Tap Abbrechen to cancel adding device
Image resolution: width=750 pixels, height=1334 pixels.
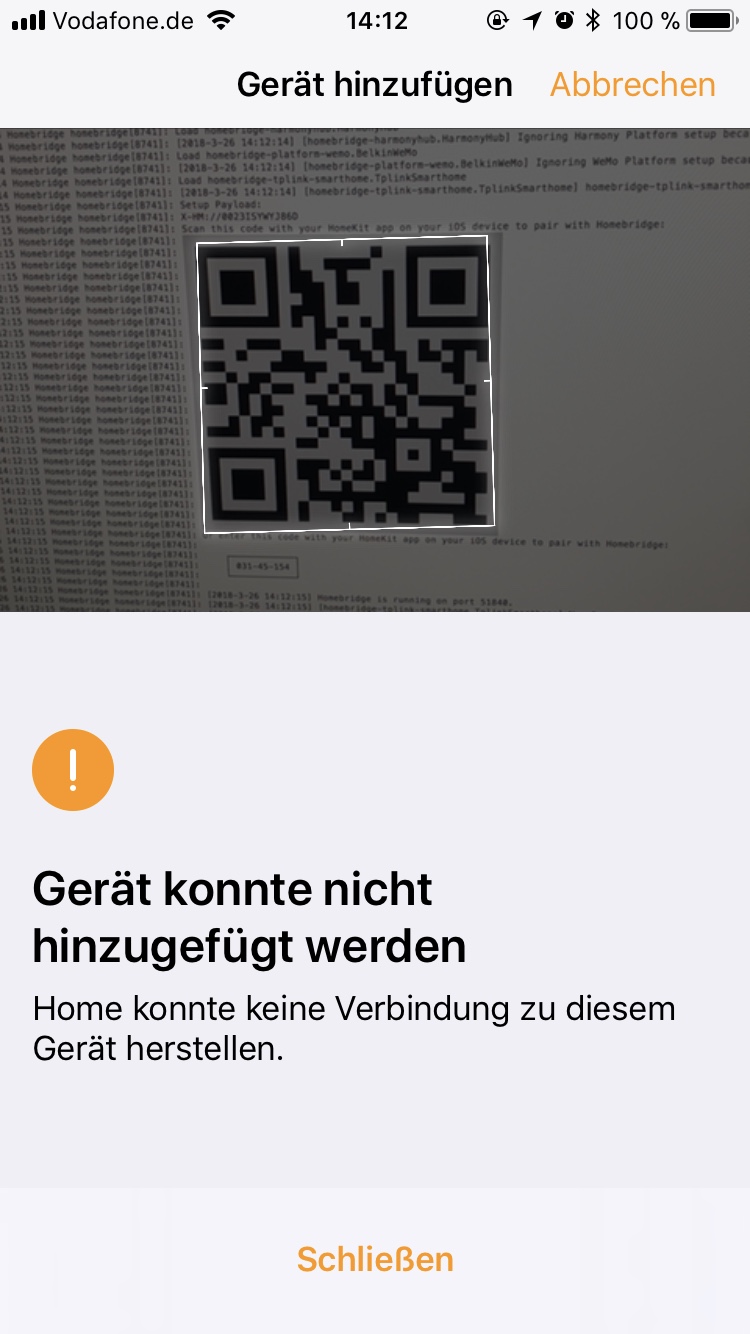click(x=632, y=85)
